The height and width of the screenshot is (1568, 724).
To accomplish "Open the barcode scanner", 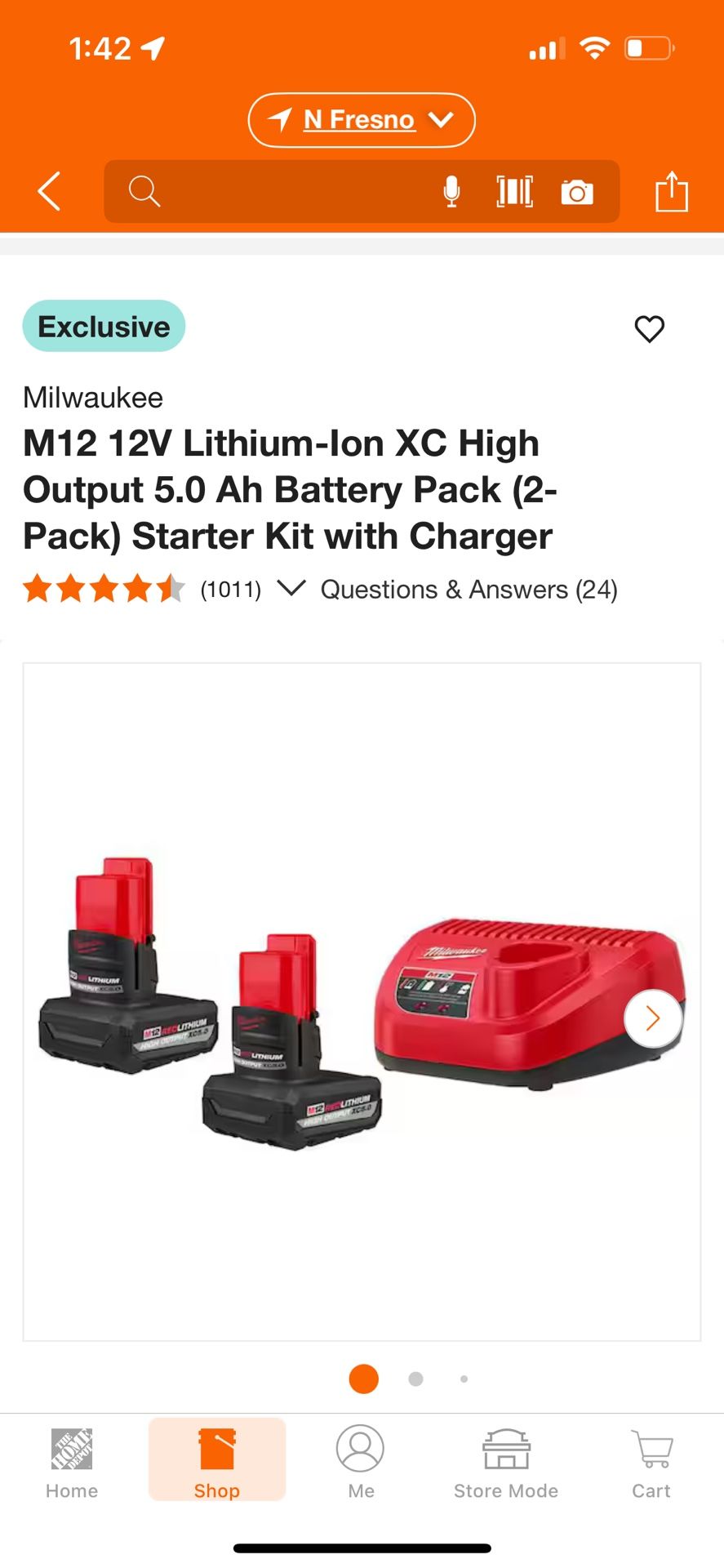I will pyautogui.click(x=515, y=192).
